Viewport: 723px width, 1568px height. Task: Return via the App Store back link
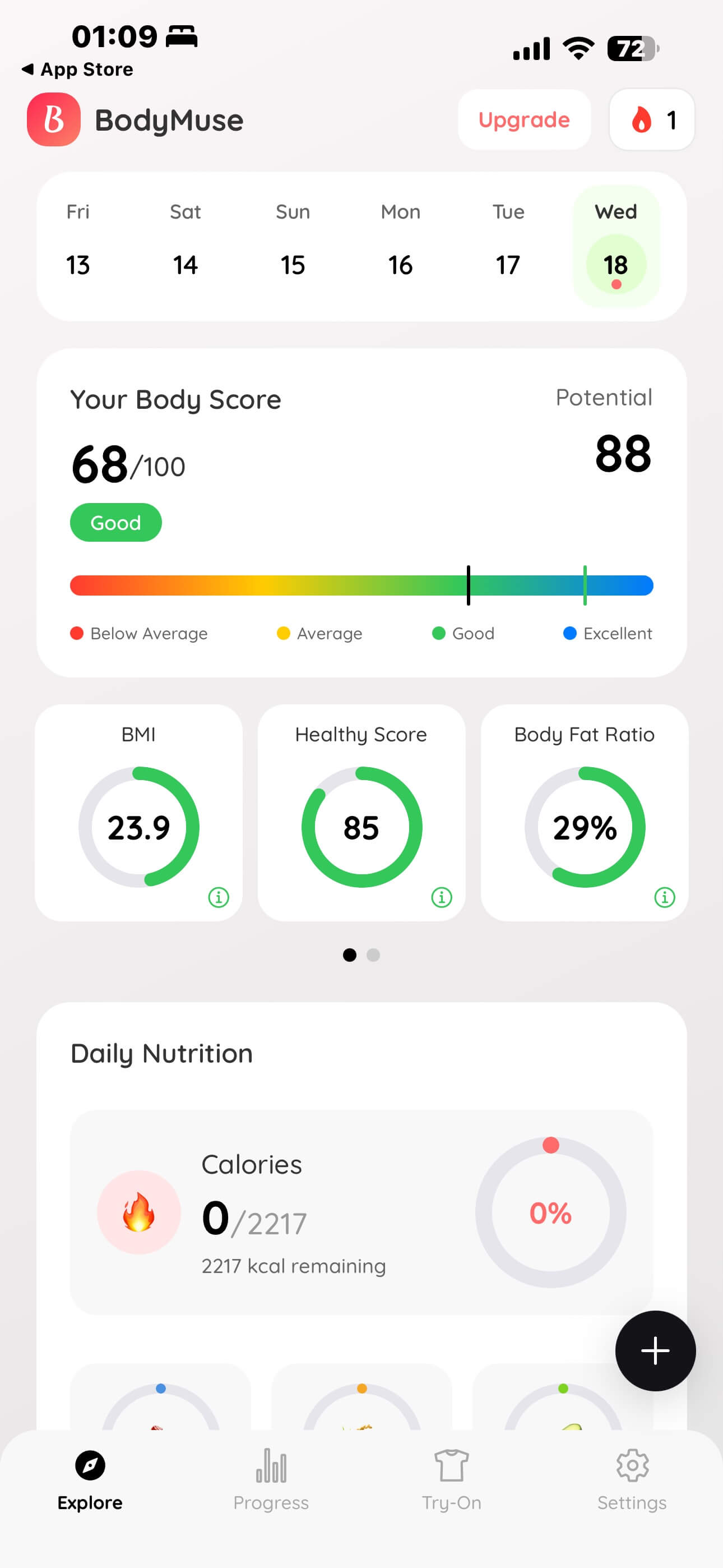(77, 69)
